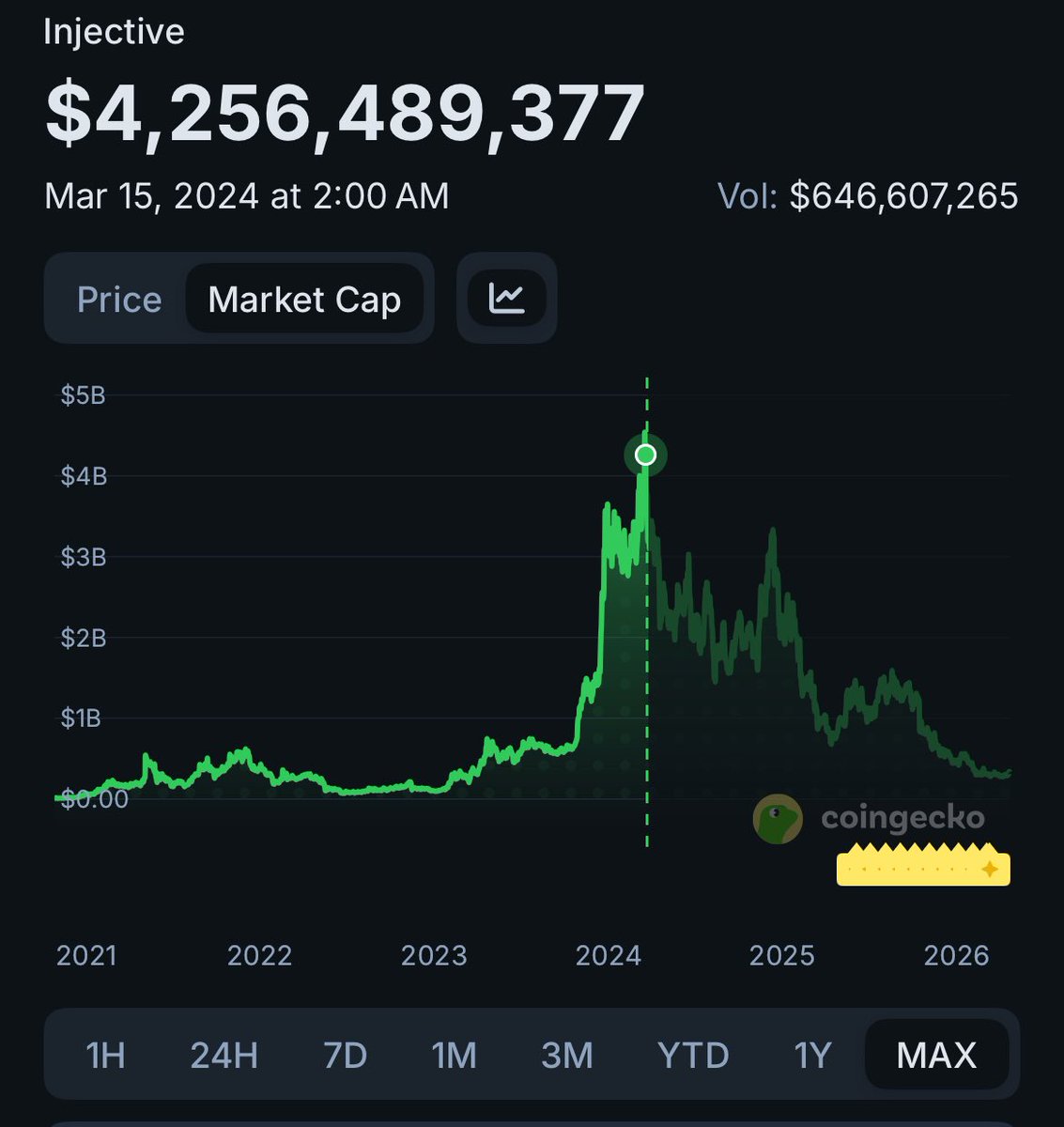
Task: Switch to the YTD range
Action: pos(693,1055)
